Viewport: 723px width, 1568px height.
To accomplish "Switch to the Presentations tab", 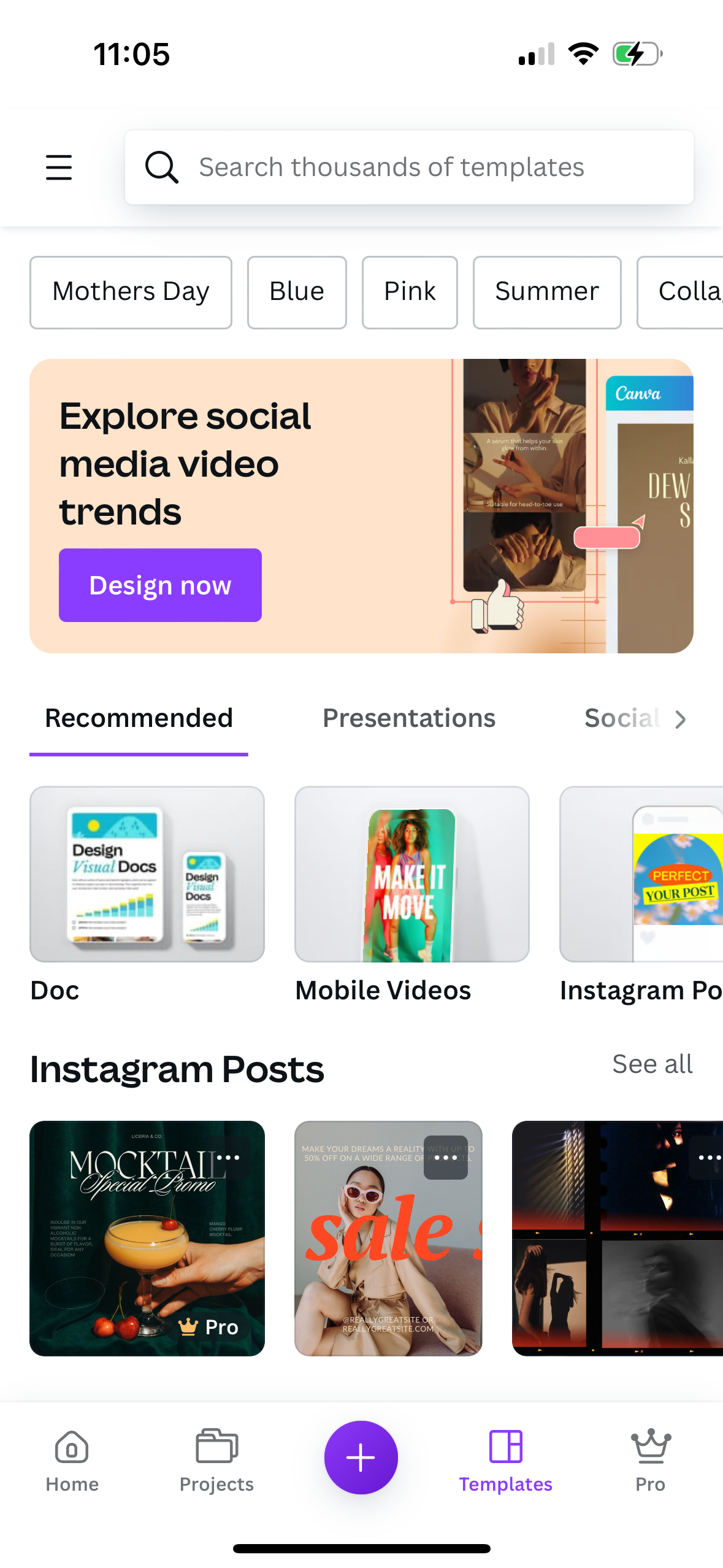I will (408, 718).
